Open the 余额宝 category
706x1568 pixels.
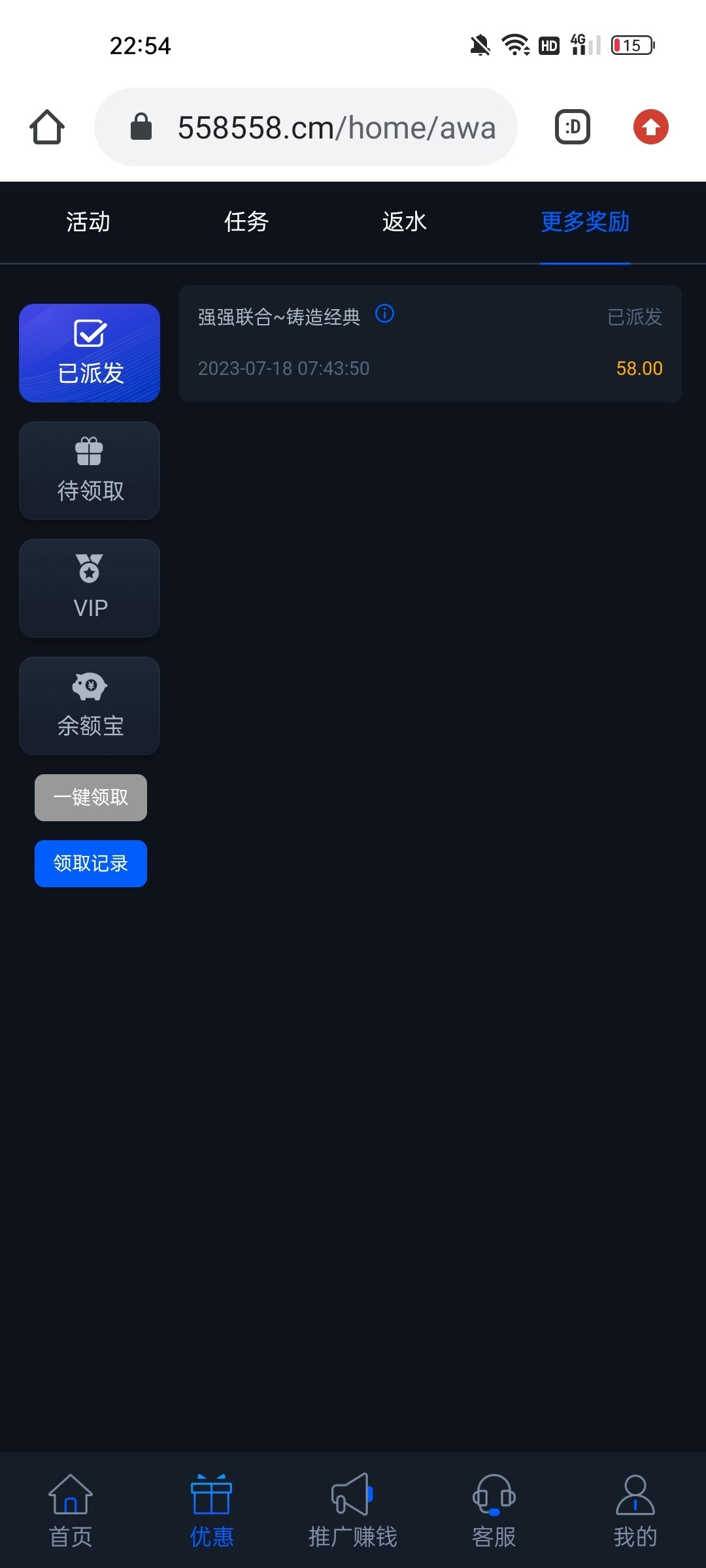(x=90, y=706)
